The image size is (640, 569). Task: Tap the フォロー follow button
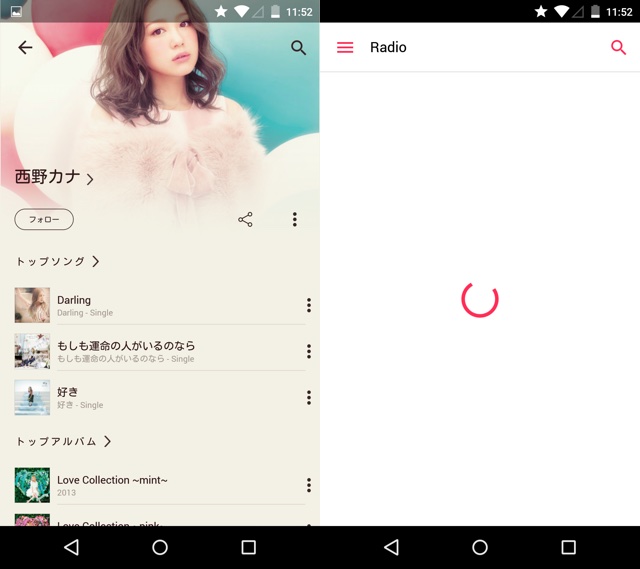tap(44, 219)
